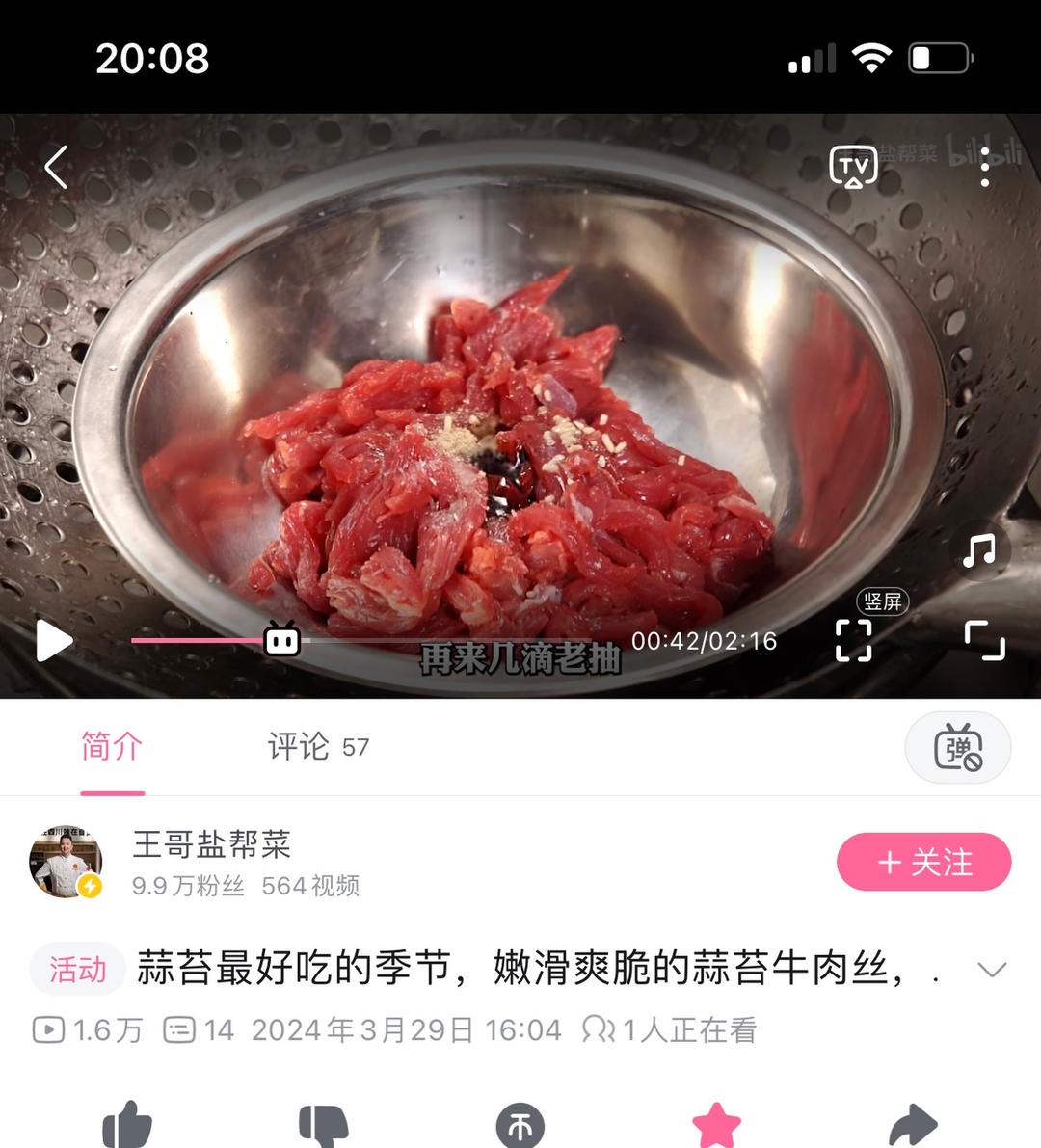
Task: Tap the music note icon
Action: click(979, 551)
